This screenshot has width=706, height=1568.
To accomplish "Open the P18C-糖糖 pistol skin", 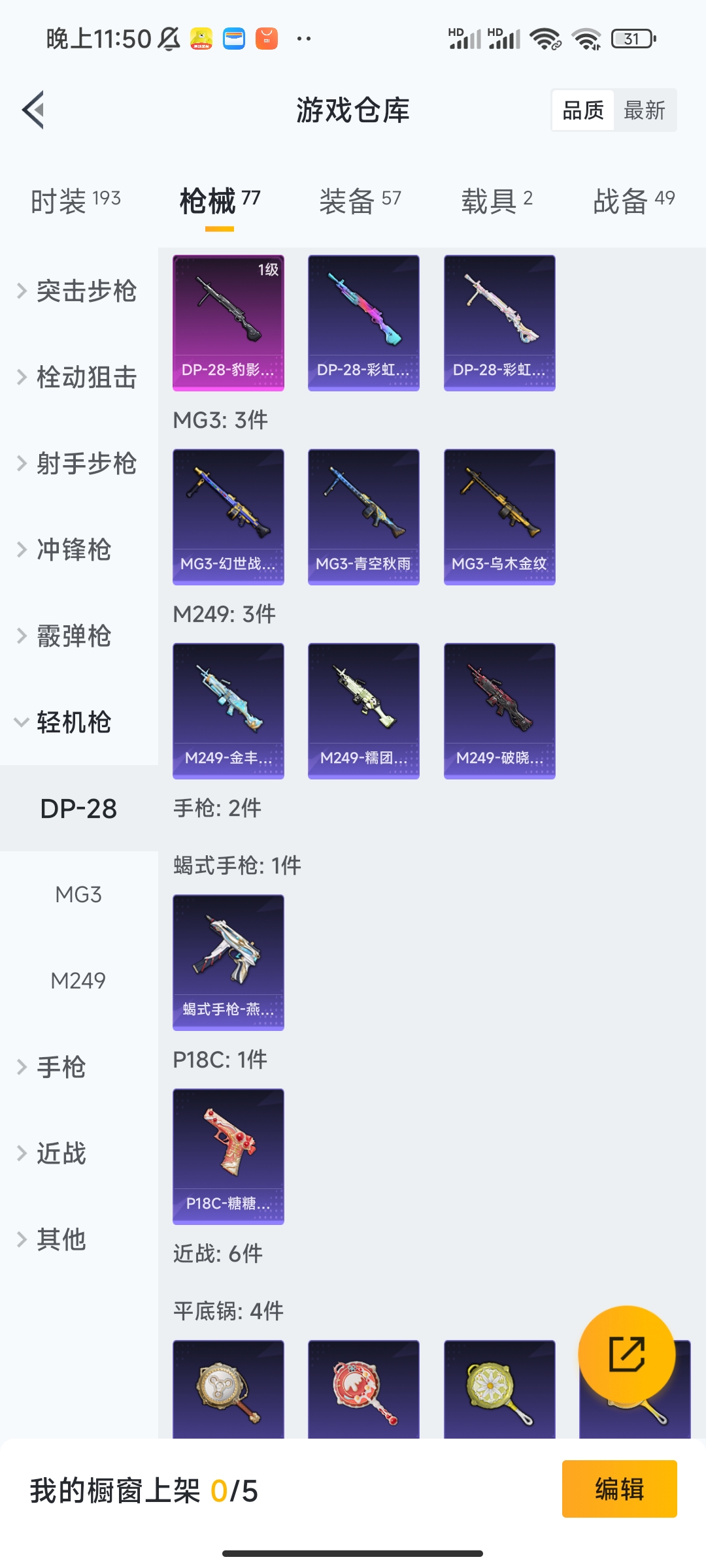I will [227, 1156].
